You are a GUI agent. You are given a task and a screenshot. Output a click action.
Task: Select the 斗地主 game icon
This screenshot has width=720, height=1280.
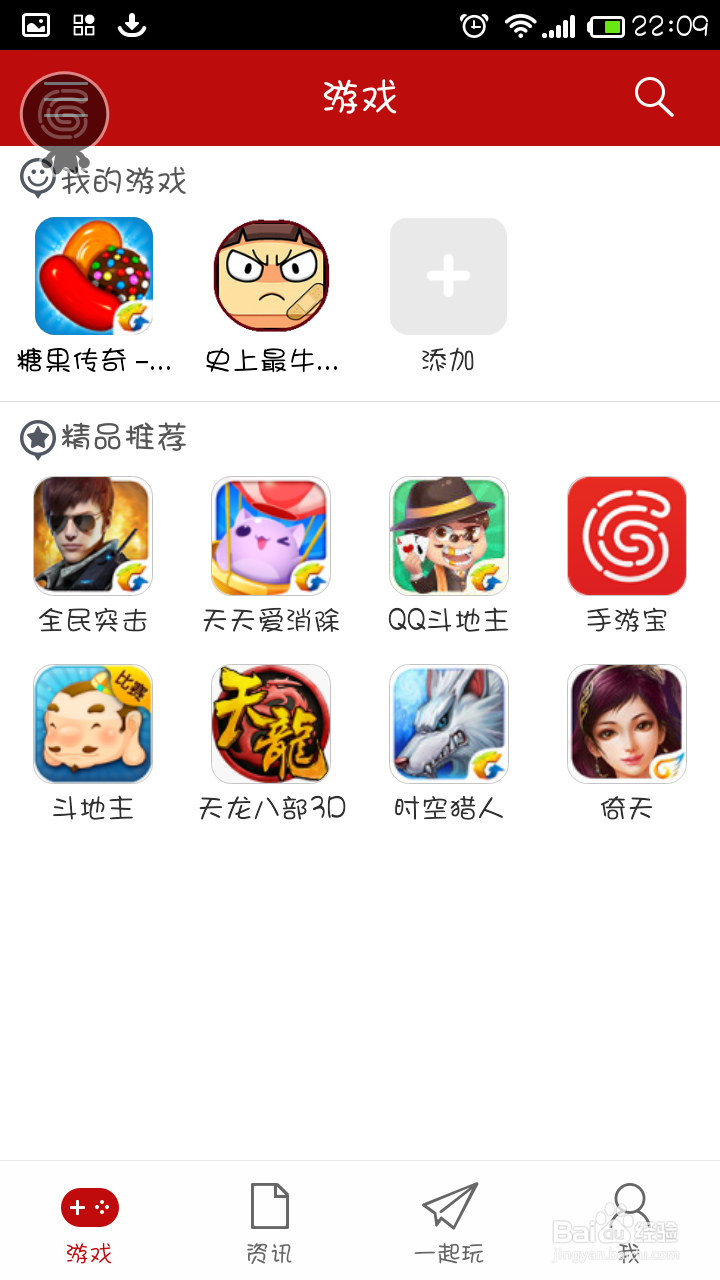(92, 723)
